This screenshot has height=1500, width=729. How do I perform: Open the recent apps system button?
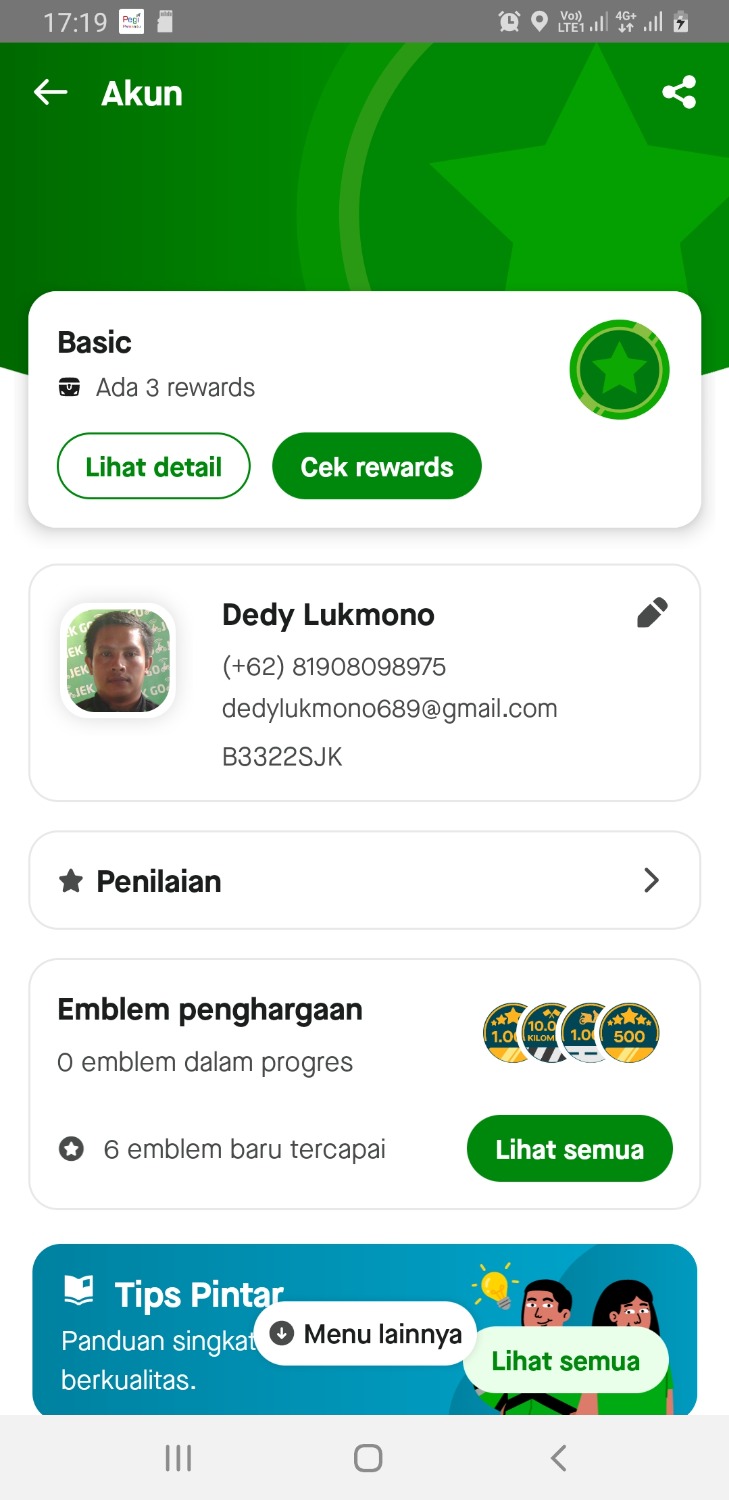tap(178, 1458)
